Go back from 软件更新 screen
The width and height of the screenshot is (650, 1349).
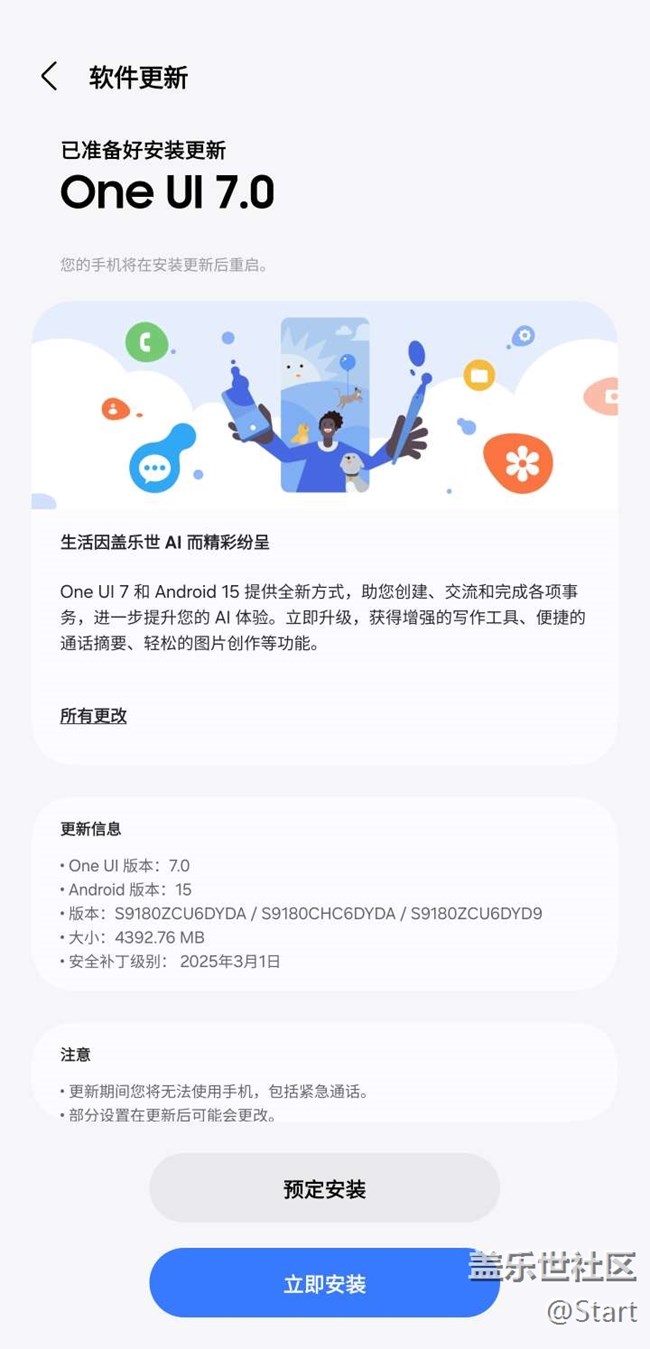[49, 77]
